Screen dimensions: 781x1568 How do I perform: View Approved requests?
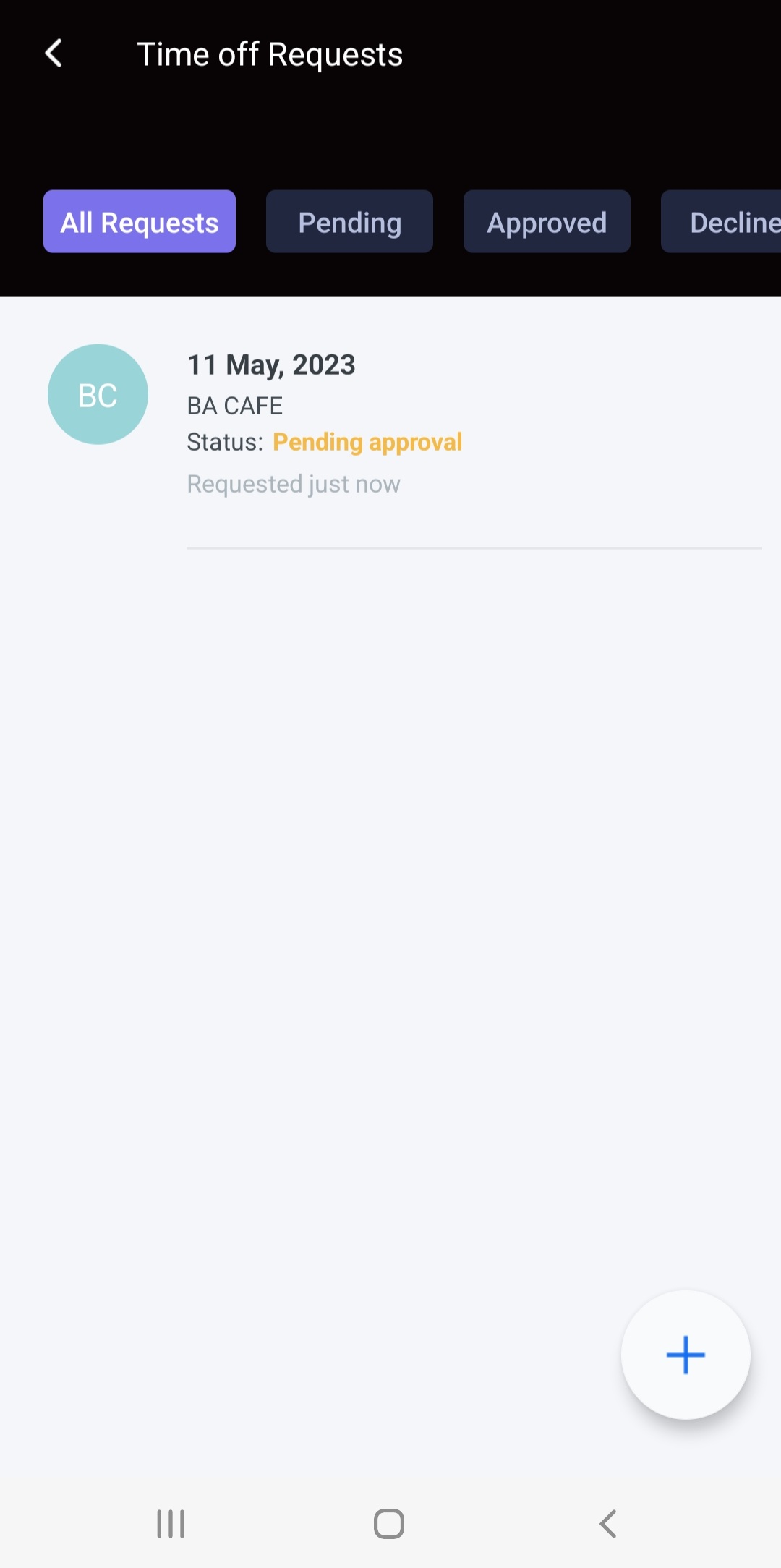click(x=547, y=221)
